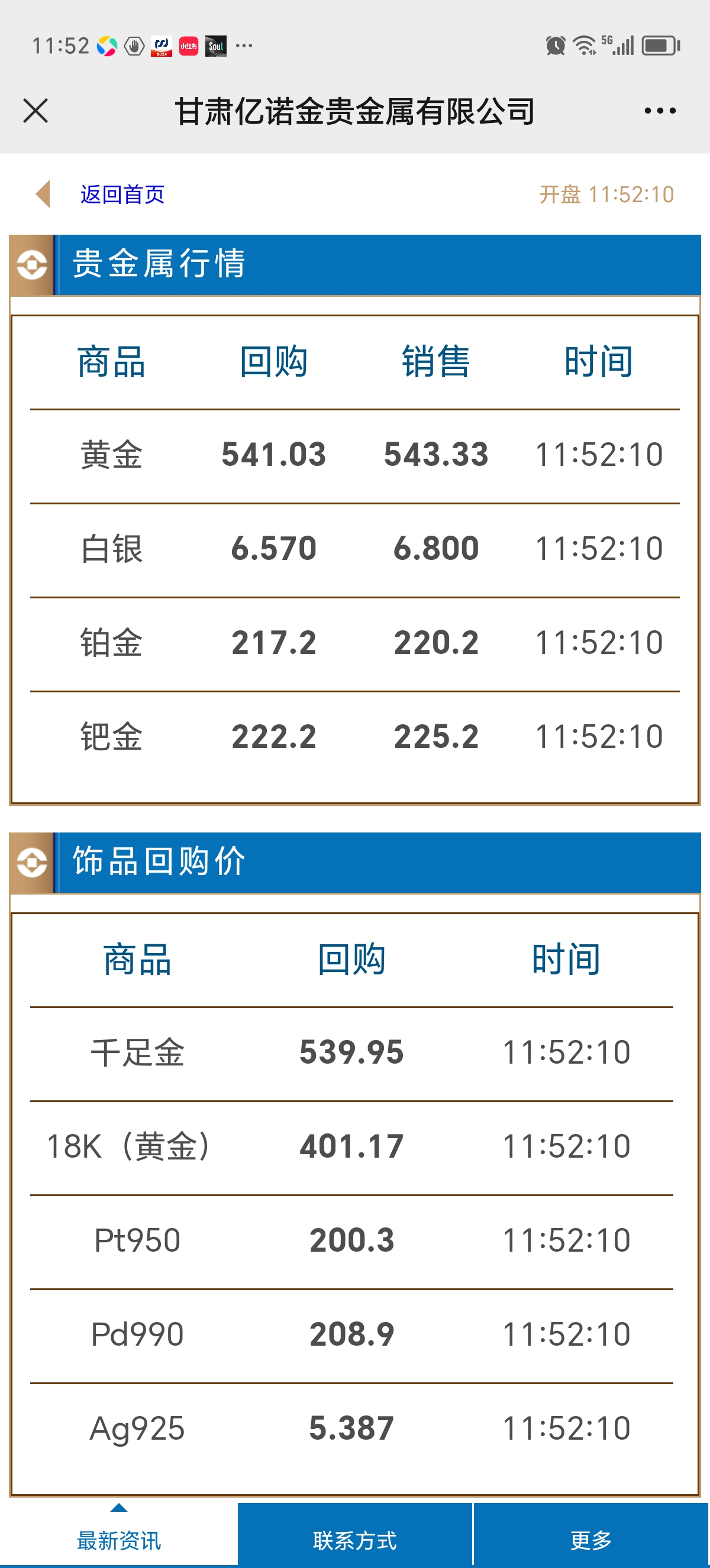
Task: Tap the 开盘 11:52:10 time display
Action: (x=605, y=193)
